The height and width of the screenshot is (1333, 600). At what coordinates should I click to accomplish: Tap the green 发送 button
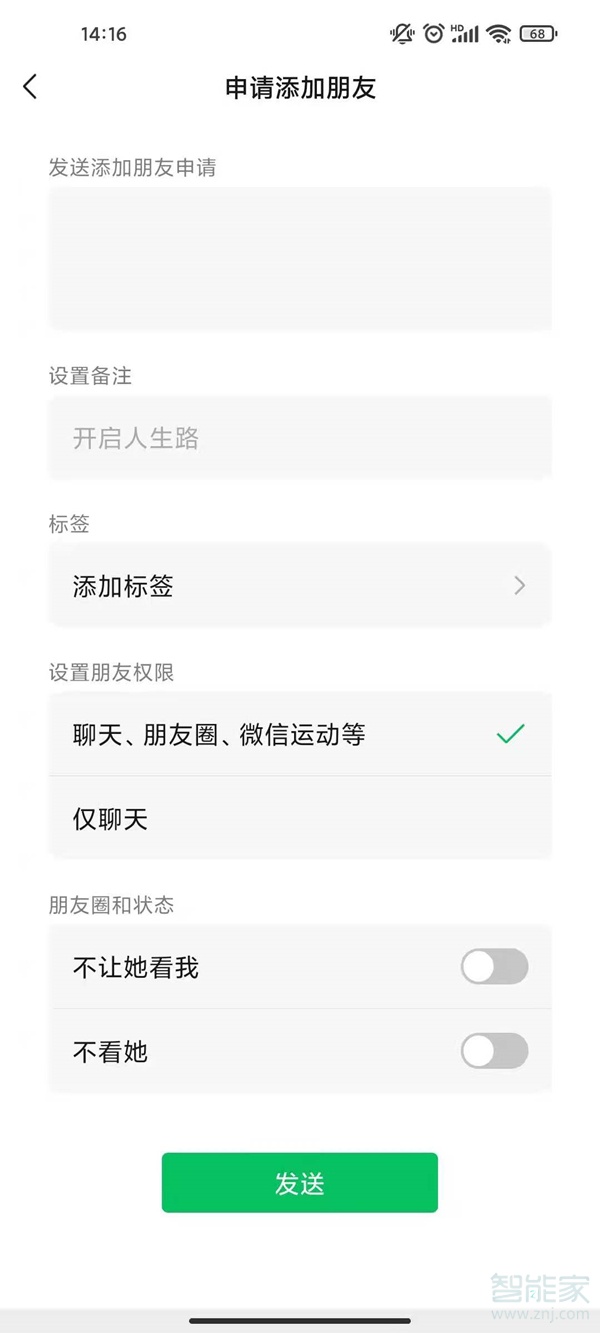click(299, 1183)
